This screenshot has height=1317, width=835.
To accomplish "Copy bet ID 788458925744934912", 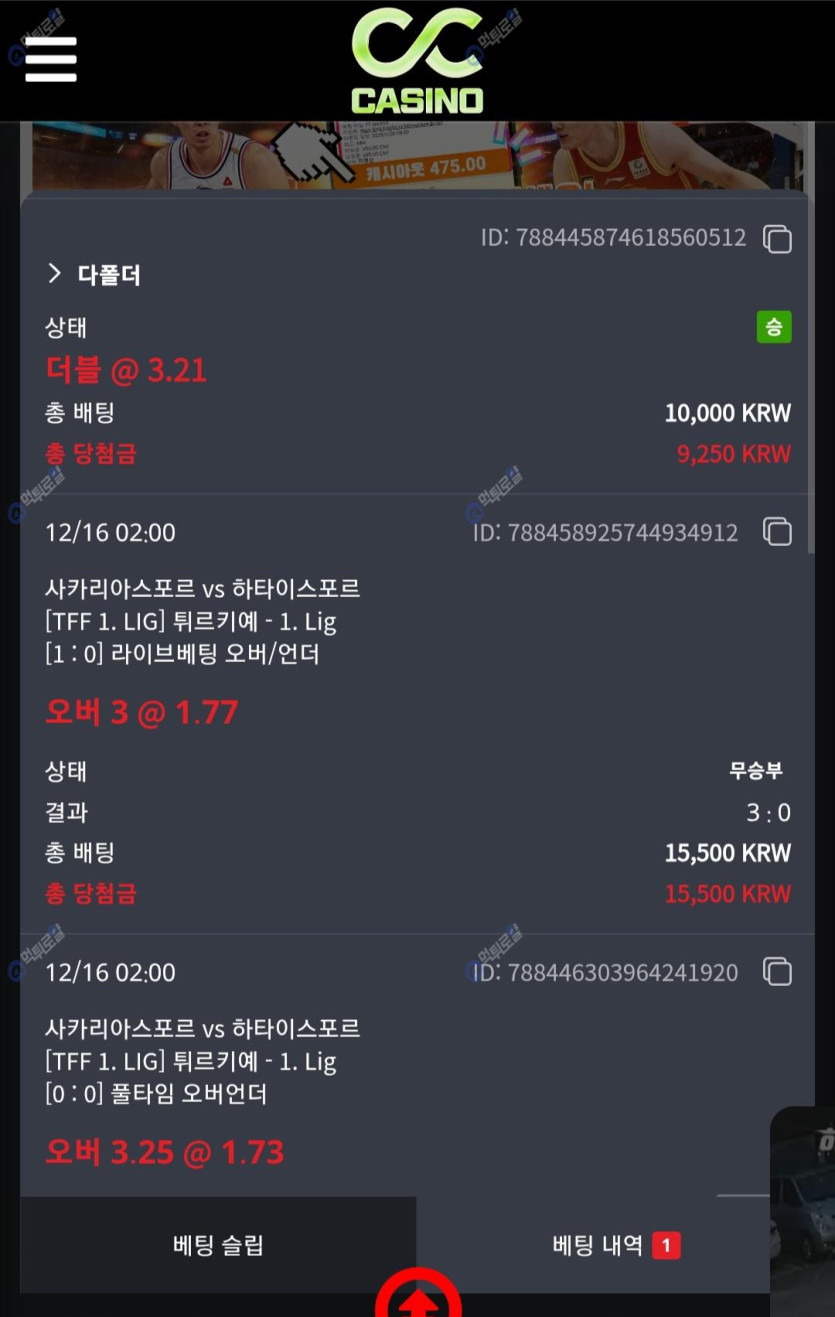I will pos(777,532).
